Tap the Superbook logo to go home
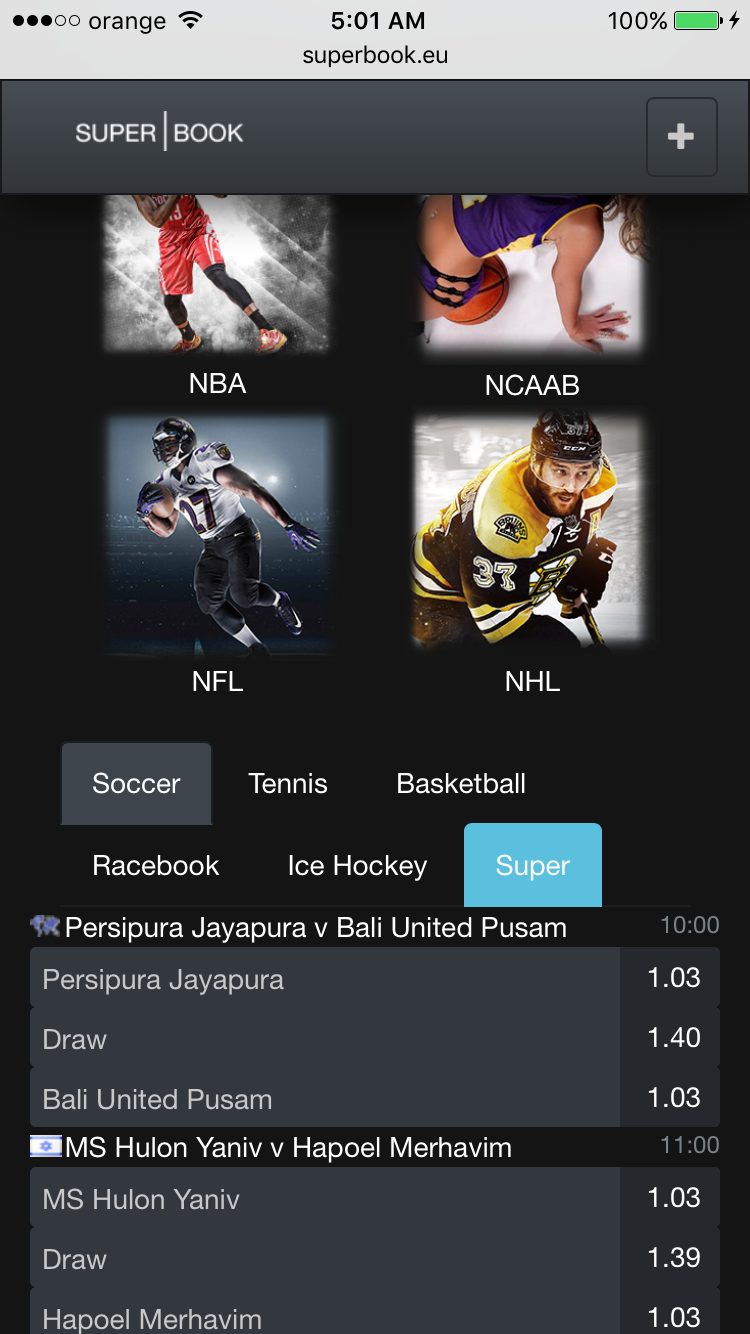This screenshot has height=1334, width=750. coord(159,133)
